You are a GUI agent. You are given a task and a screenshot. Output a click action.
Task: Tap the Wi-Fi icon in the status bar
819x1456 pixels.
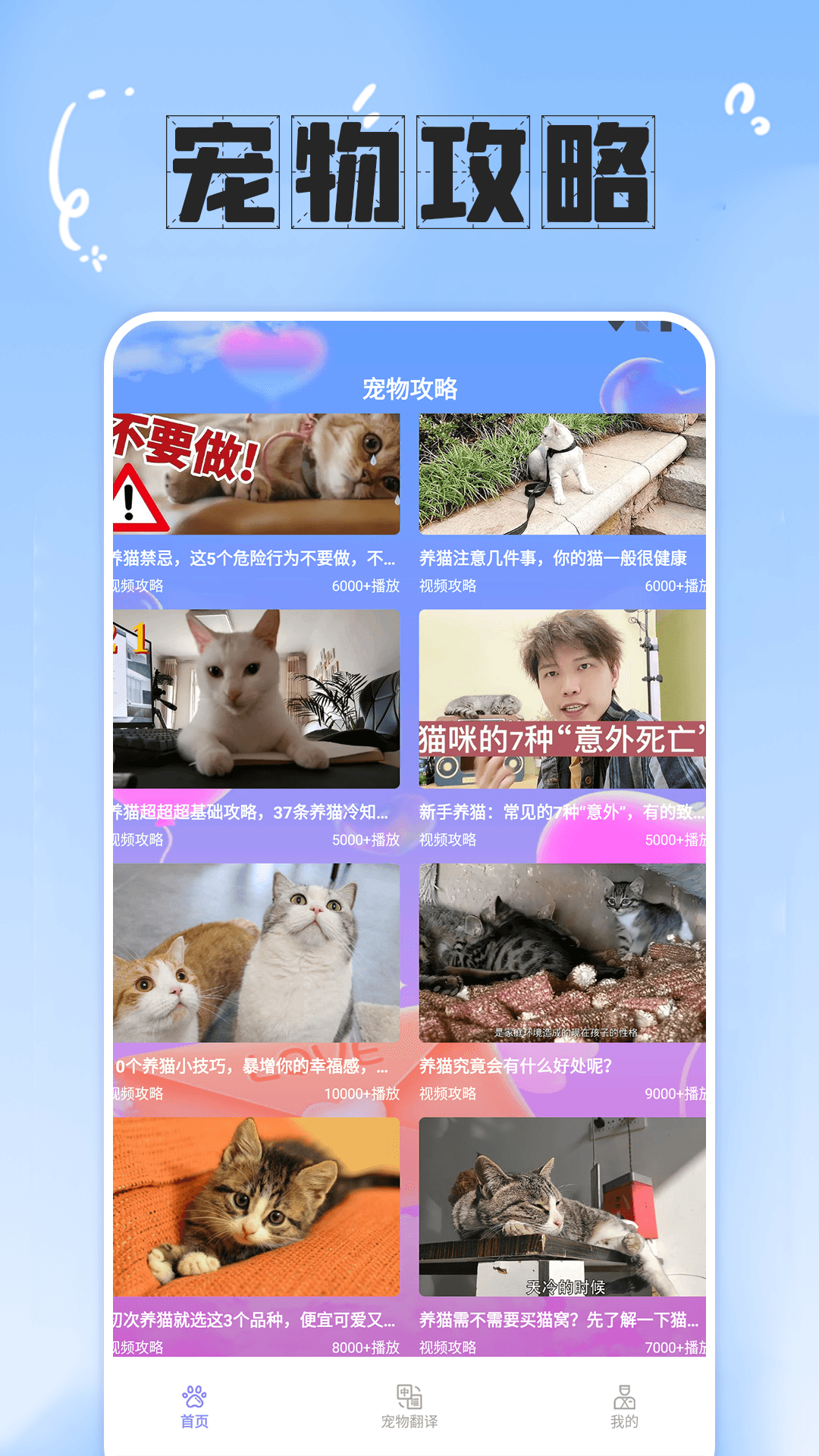click(x=642, y=326)
